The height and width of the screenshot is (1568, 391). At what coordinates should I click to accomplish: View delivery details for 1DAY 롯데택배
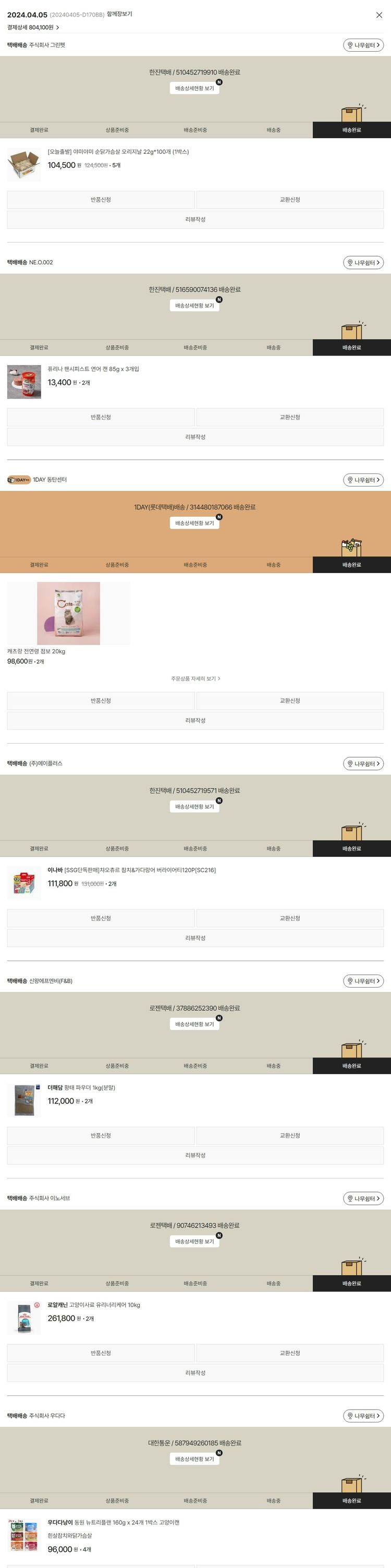pos(194,523)
